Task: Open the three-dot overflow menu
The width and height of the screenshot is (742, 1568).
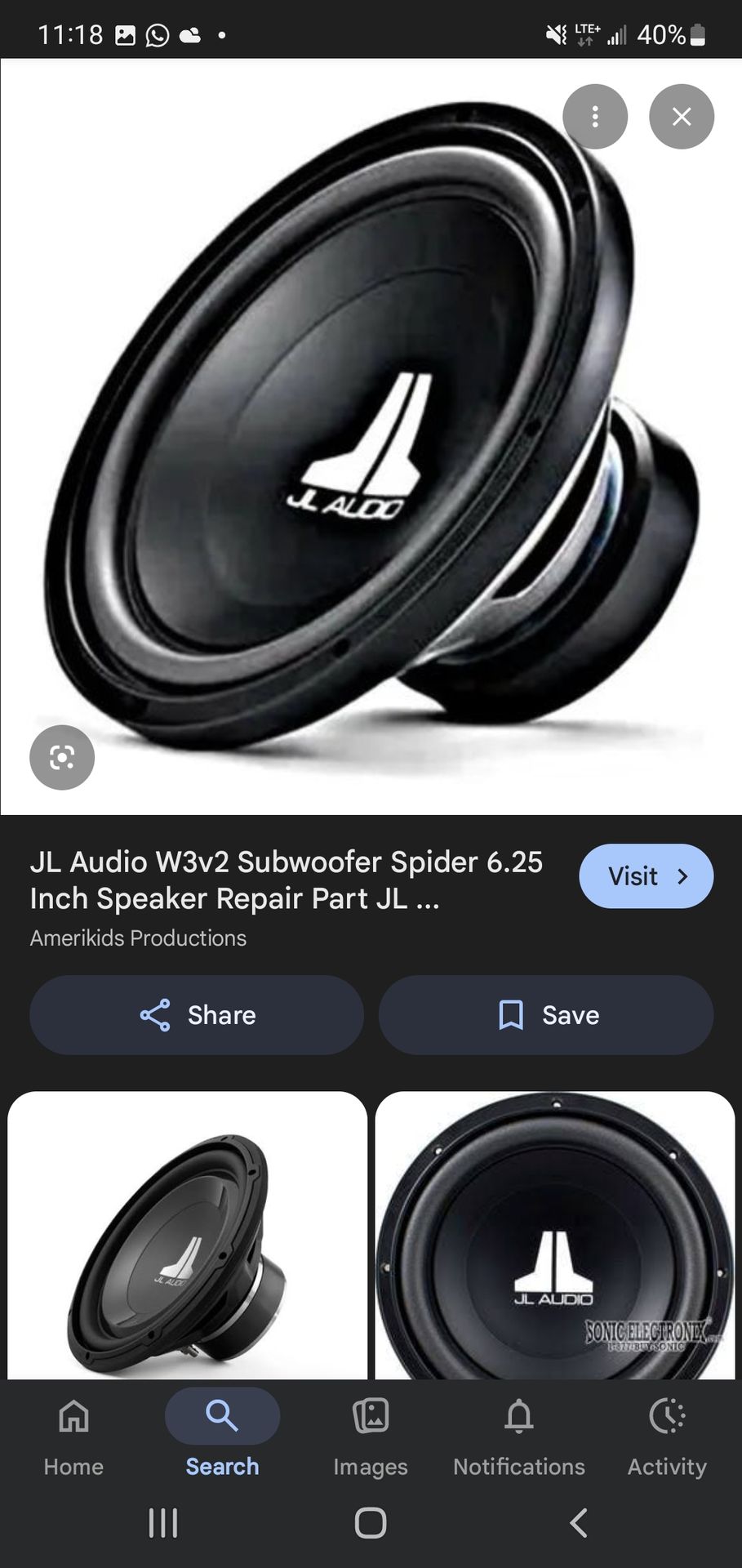Action: point(595,117)
